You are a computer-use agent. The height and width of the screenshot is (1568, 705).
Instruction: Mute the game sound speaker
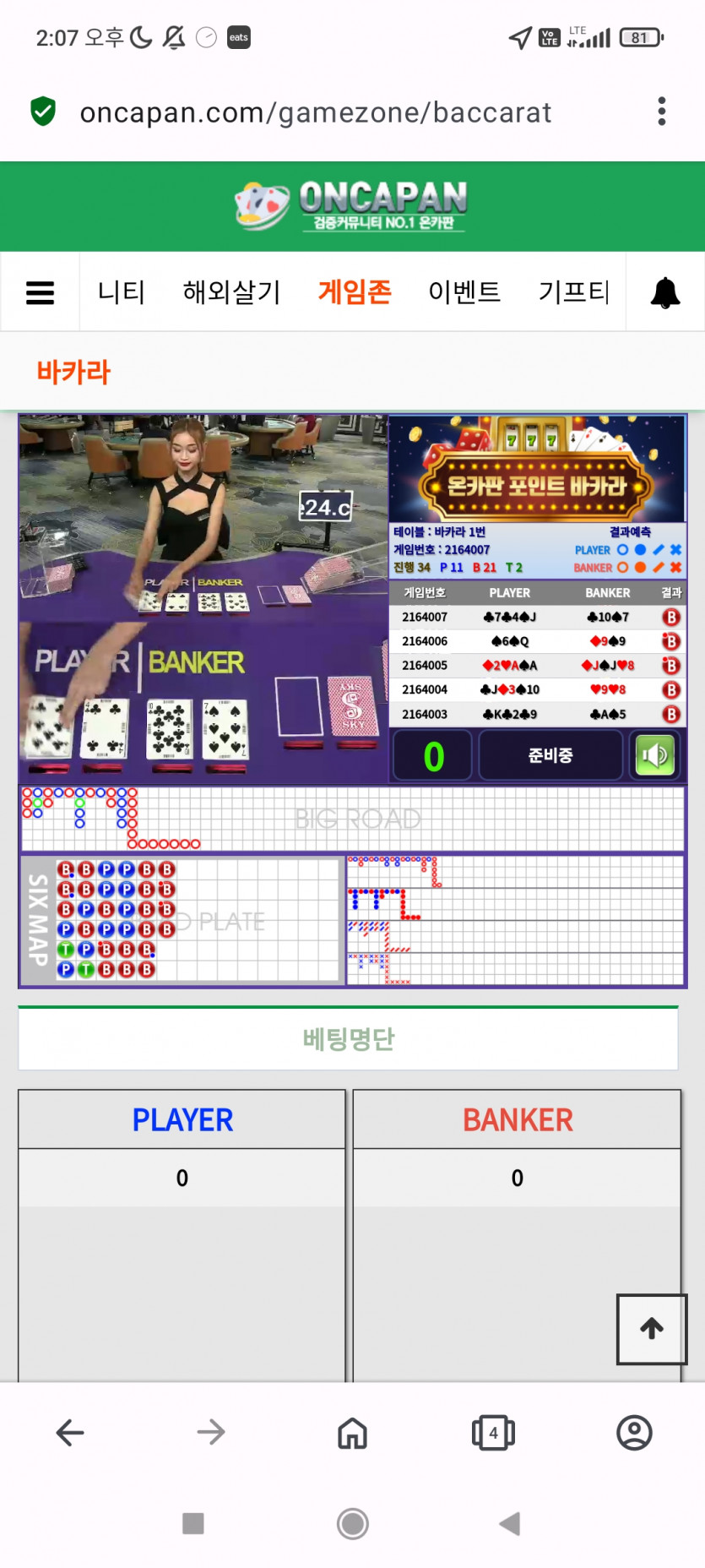click(x=655, y=755)
